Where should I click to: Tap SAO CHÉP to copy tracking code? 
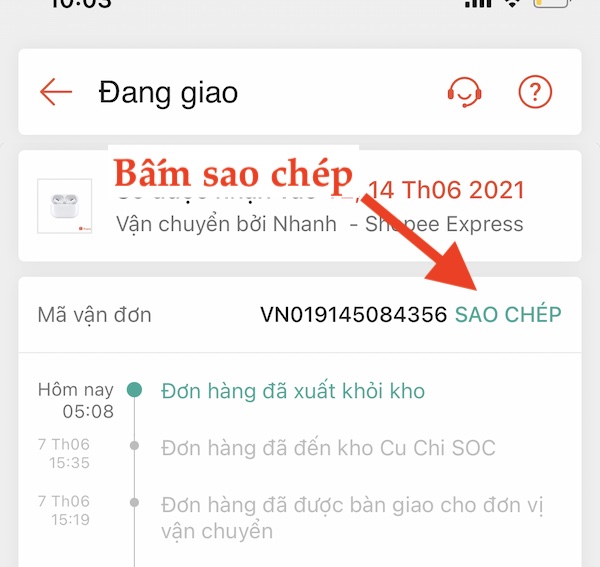pyautogui.click(x=508, y=314)
